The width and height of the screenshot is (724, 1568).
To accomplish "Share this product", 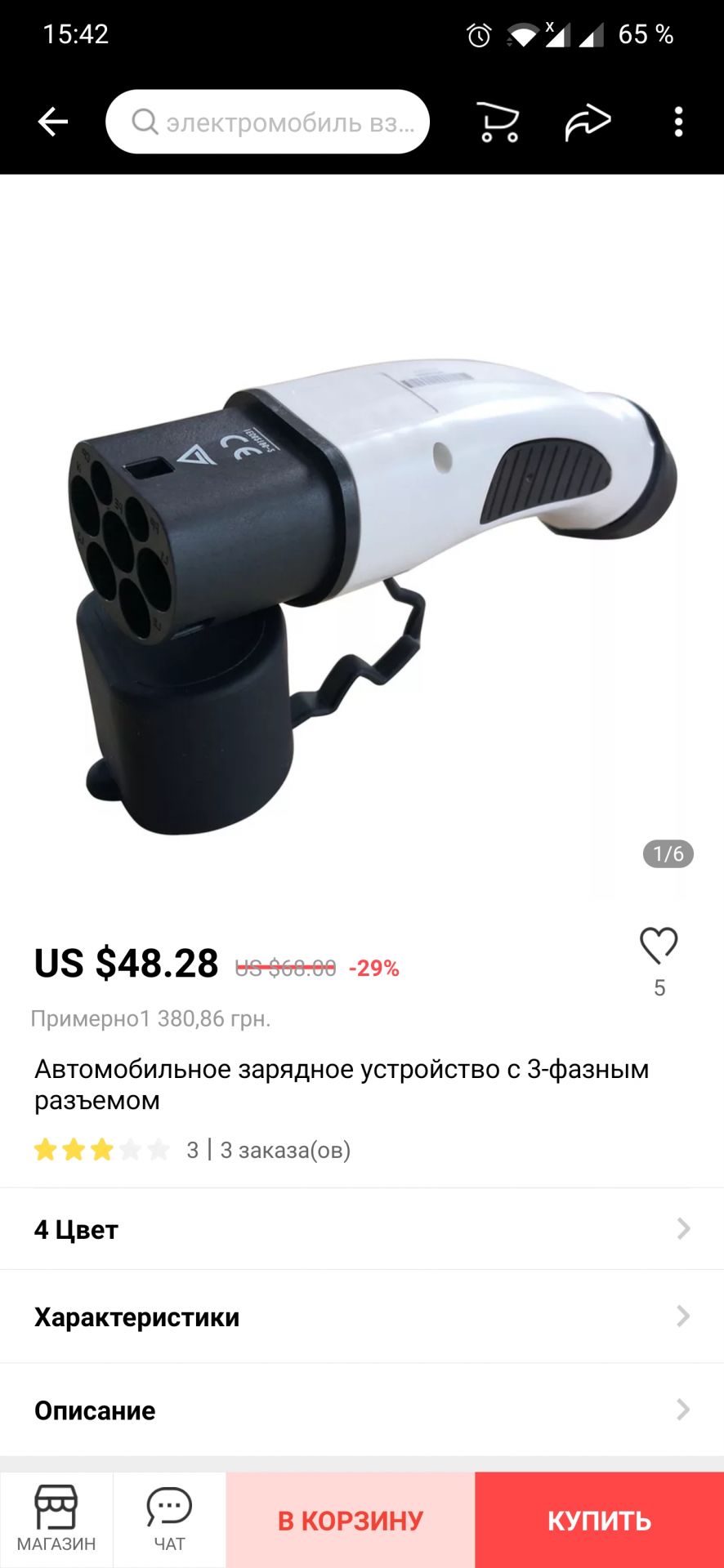I will [x=588, y=122].
